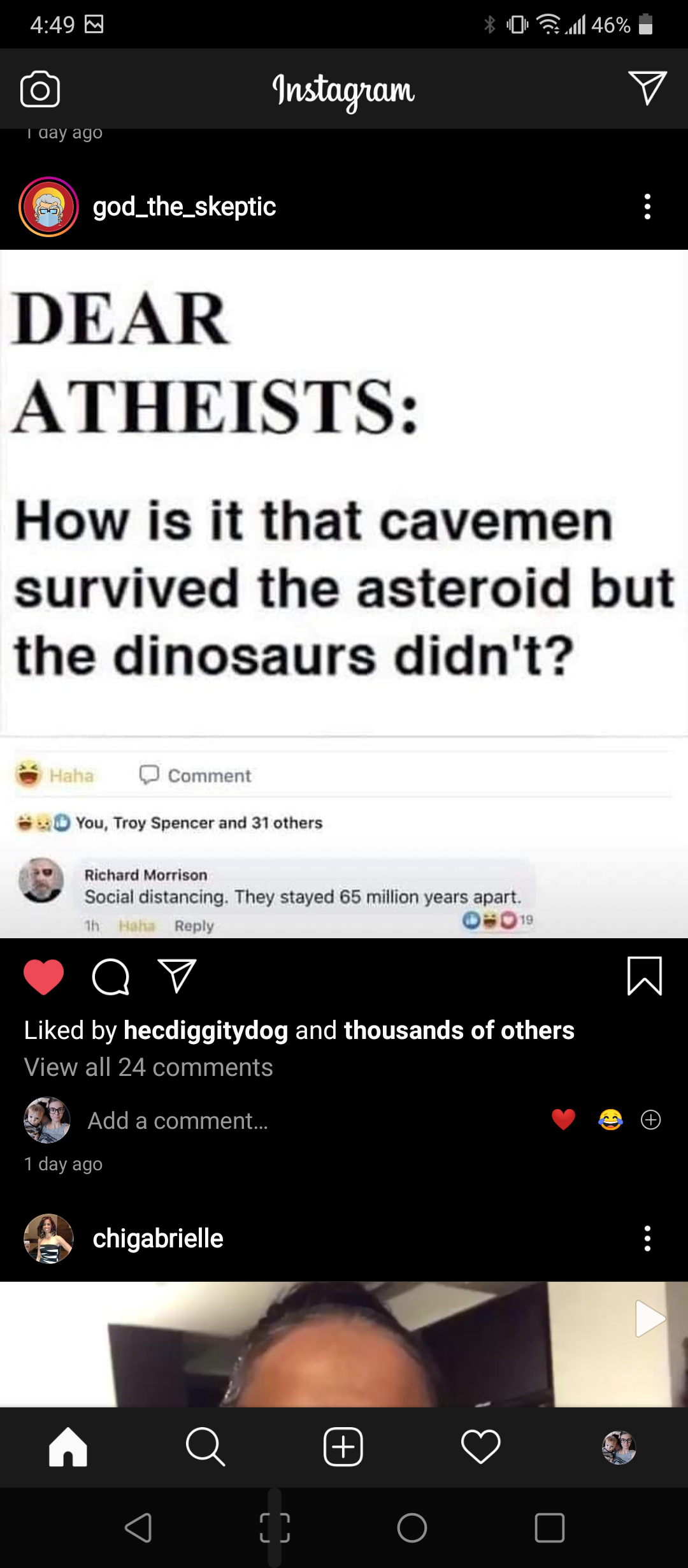Screen dimensions: 688x1568
Task: Open the Activity heart tab
Action: coord(481,1447)
